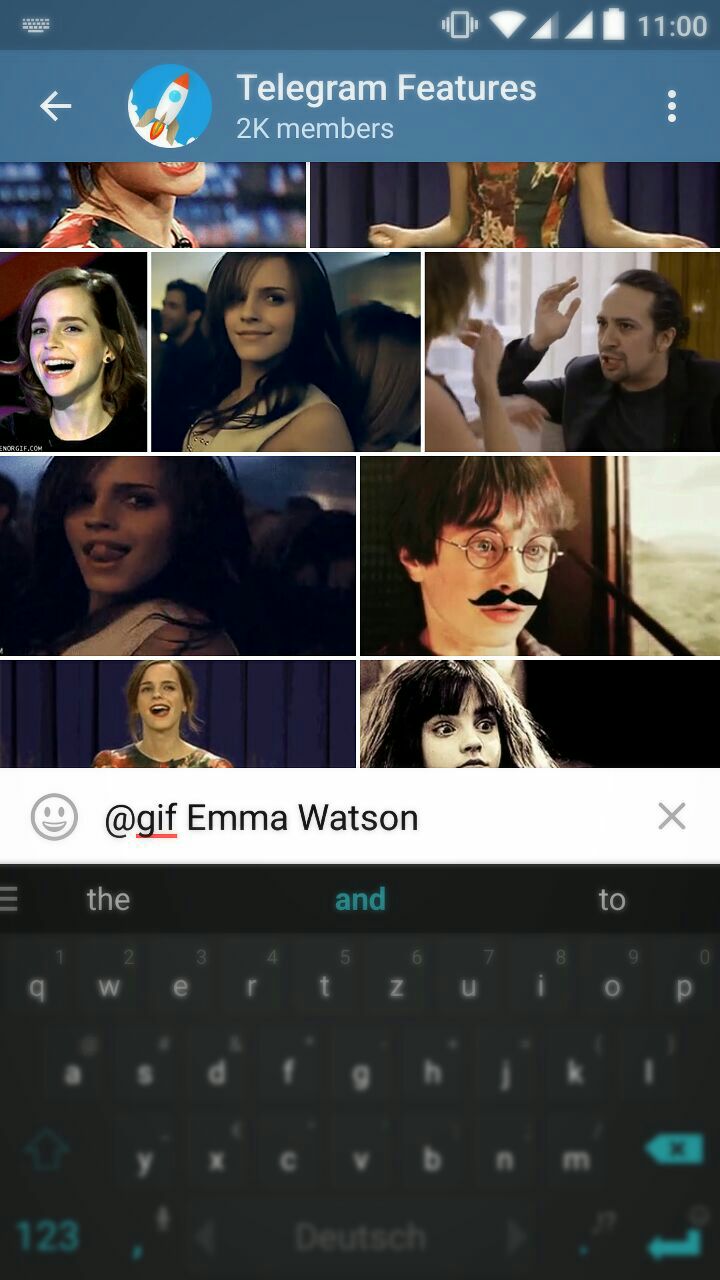Insert the suggested word "the"
Screen dimensions: 720x1280
[108, 899]
